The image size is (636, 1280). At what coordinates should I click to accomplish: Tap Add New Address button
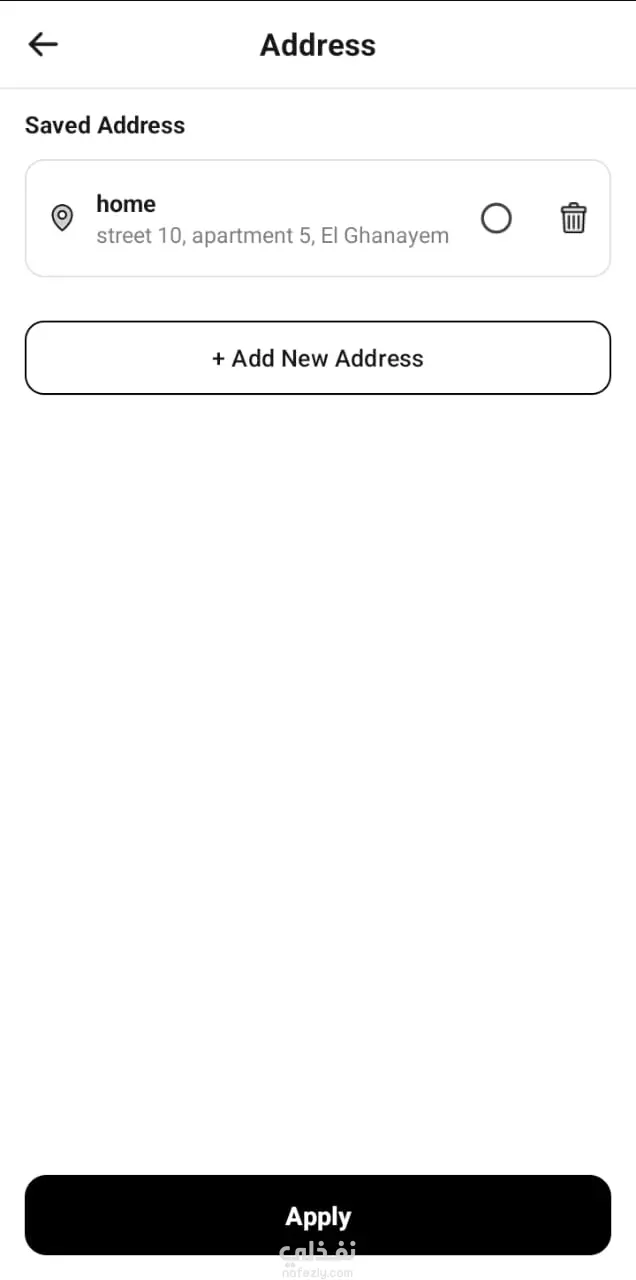coord(318,358)
